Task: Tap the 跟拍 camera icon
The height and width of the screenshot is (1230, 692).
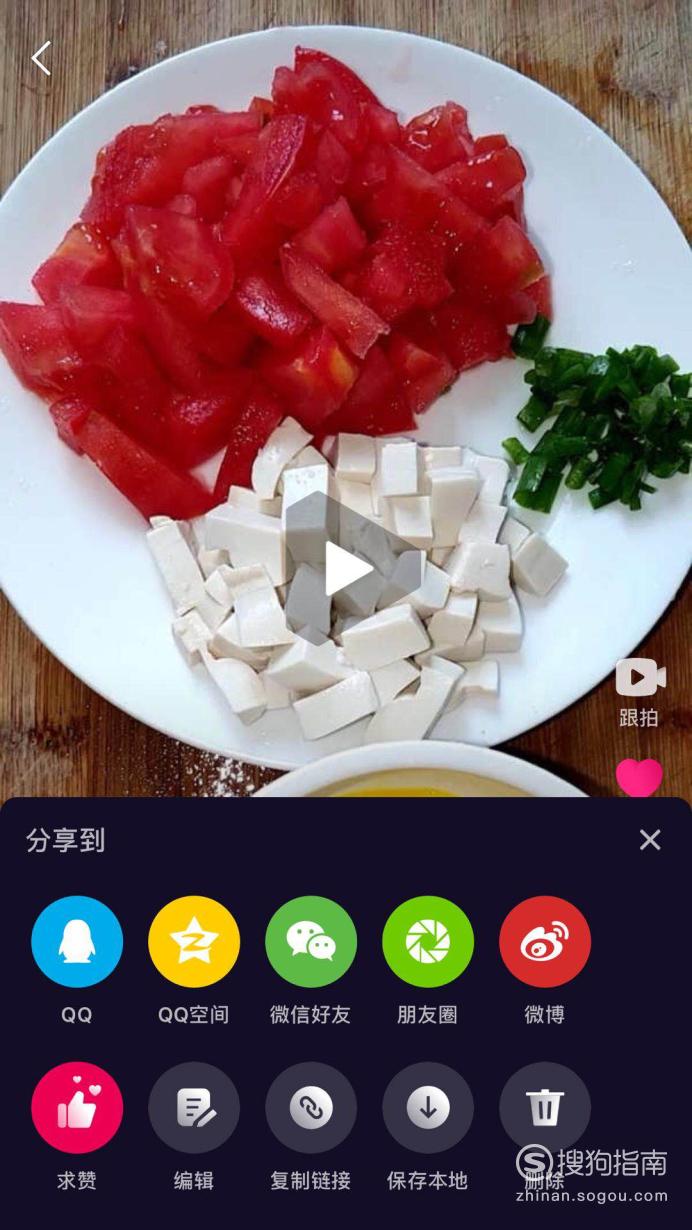Action: (x=639, y=679)
